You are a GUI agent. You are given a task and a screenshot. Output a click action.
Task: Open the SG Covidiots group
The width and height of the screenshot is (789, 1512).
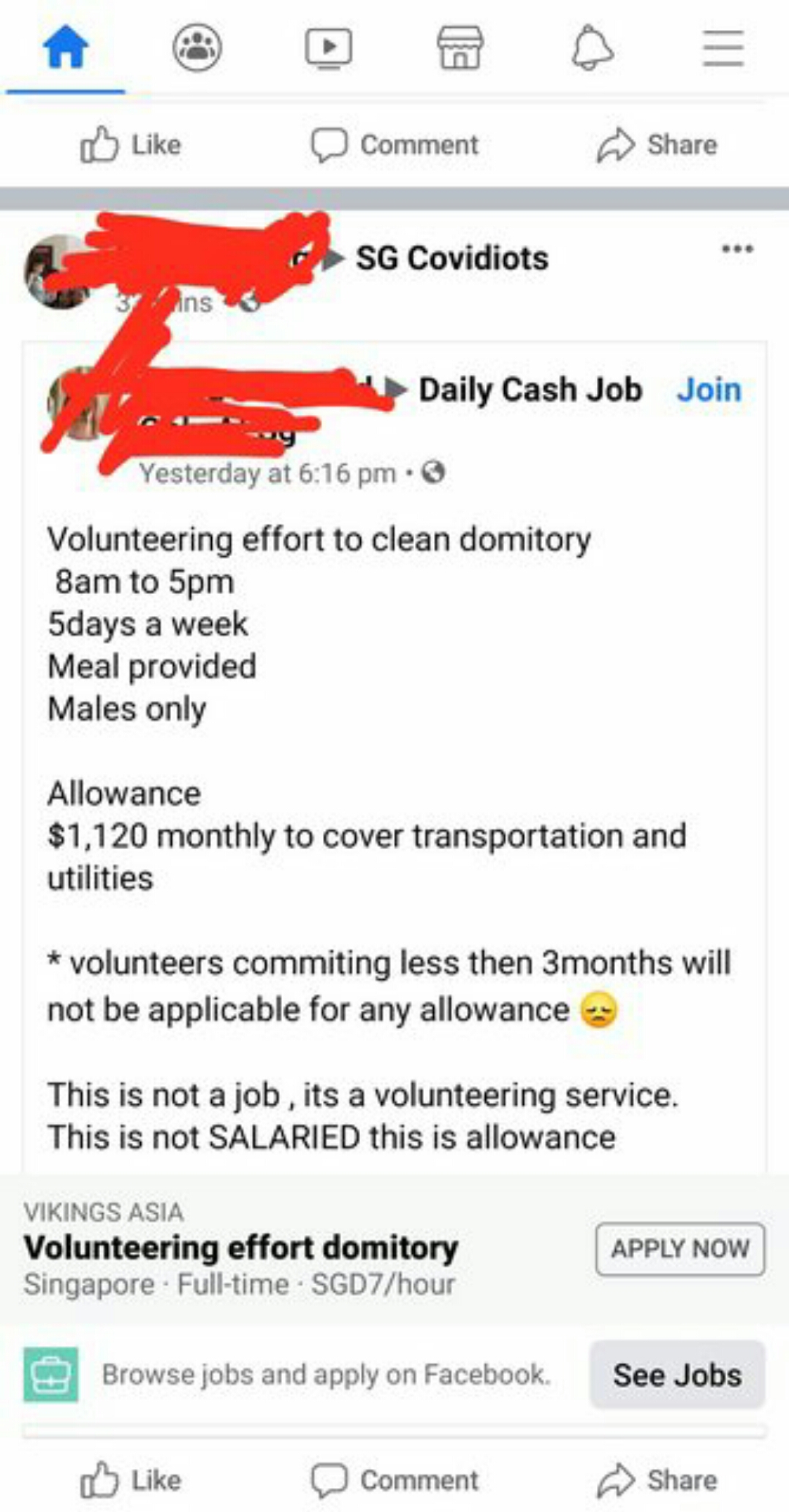[451, 258]
